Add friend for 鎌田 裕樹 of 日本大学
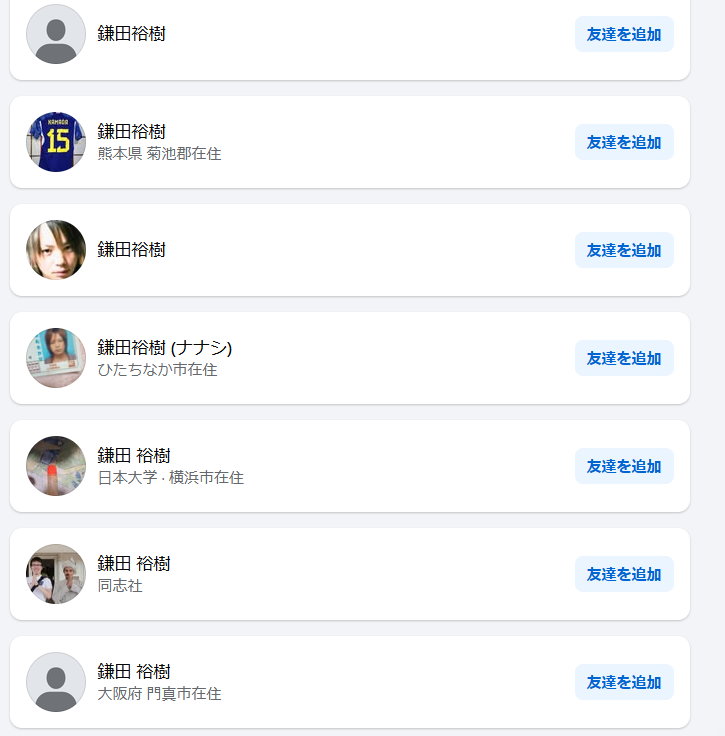The width and height of the screenshot is (725, 736). (x=624, y=466)
